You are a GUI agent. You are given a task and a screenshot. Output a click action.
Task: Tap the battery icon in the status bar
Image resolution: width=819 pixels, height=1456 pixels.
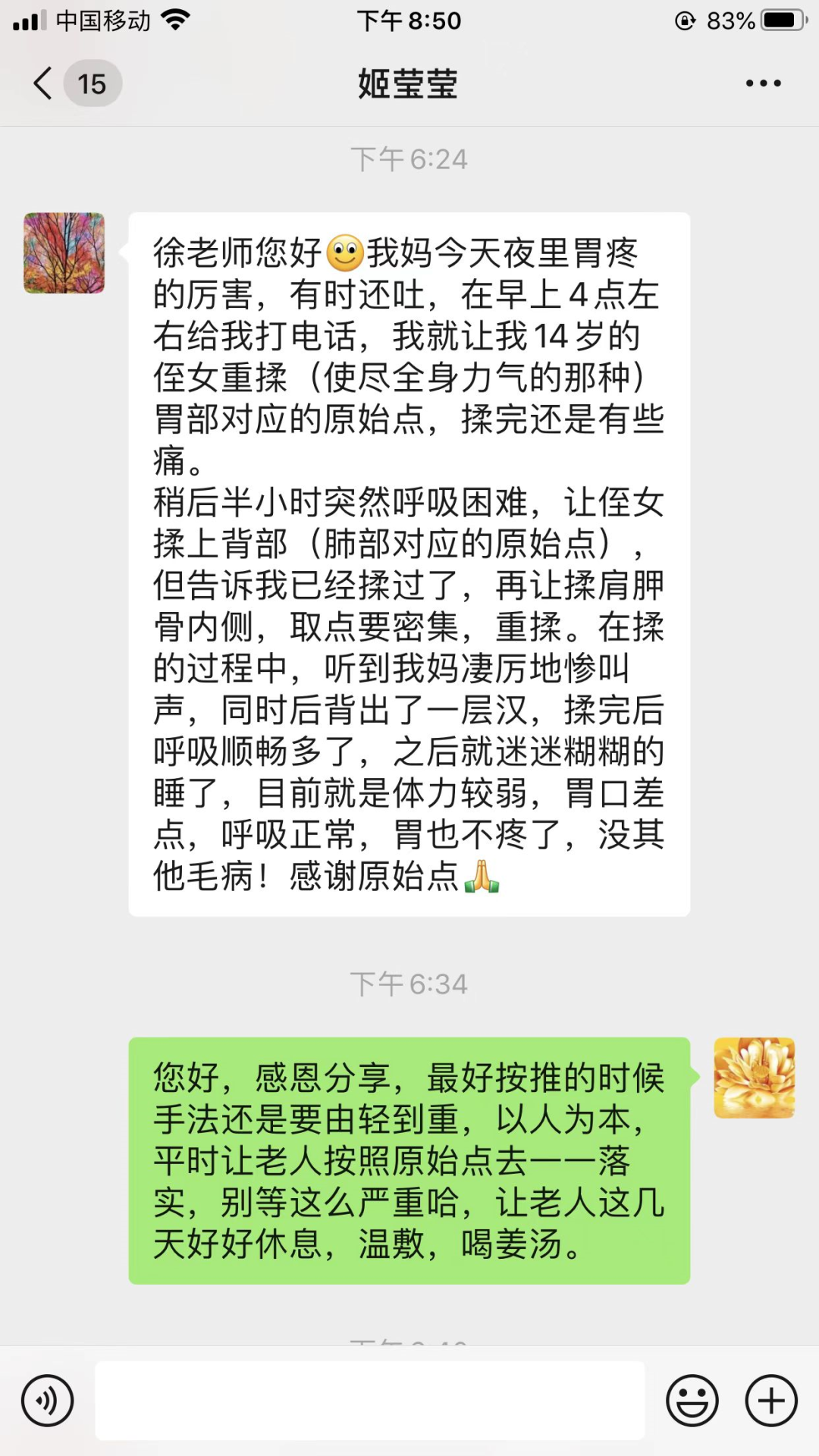click(781, 20)
